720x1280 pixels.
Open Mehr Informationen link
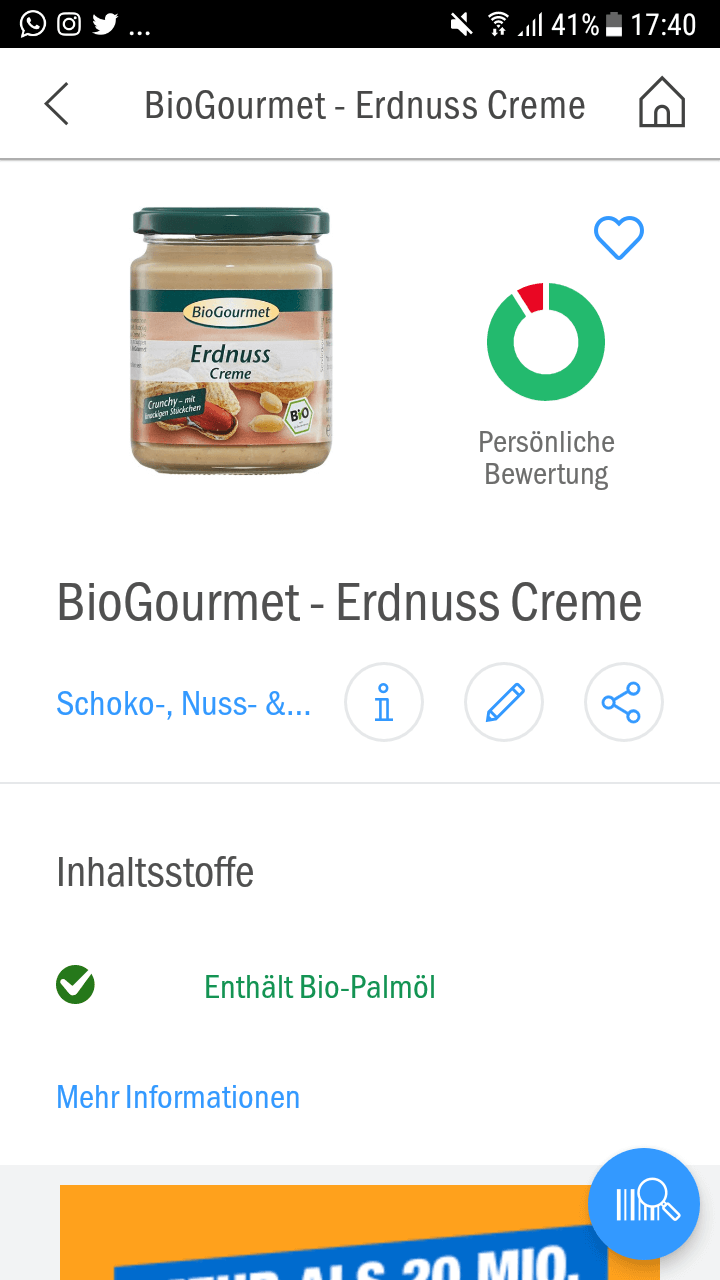[178, 1097]
